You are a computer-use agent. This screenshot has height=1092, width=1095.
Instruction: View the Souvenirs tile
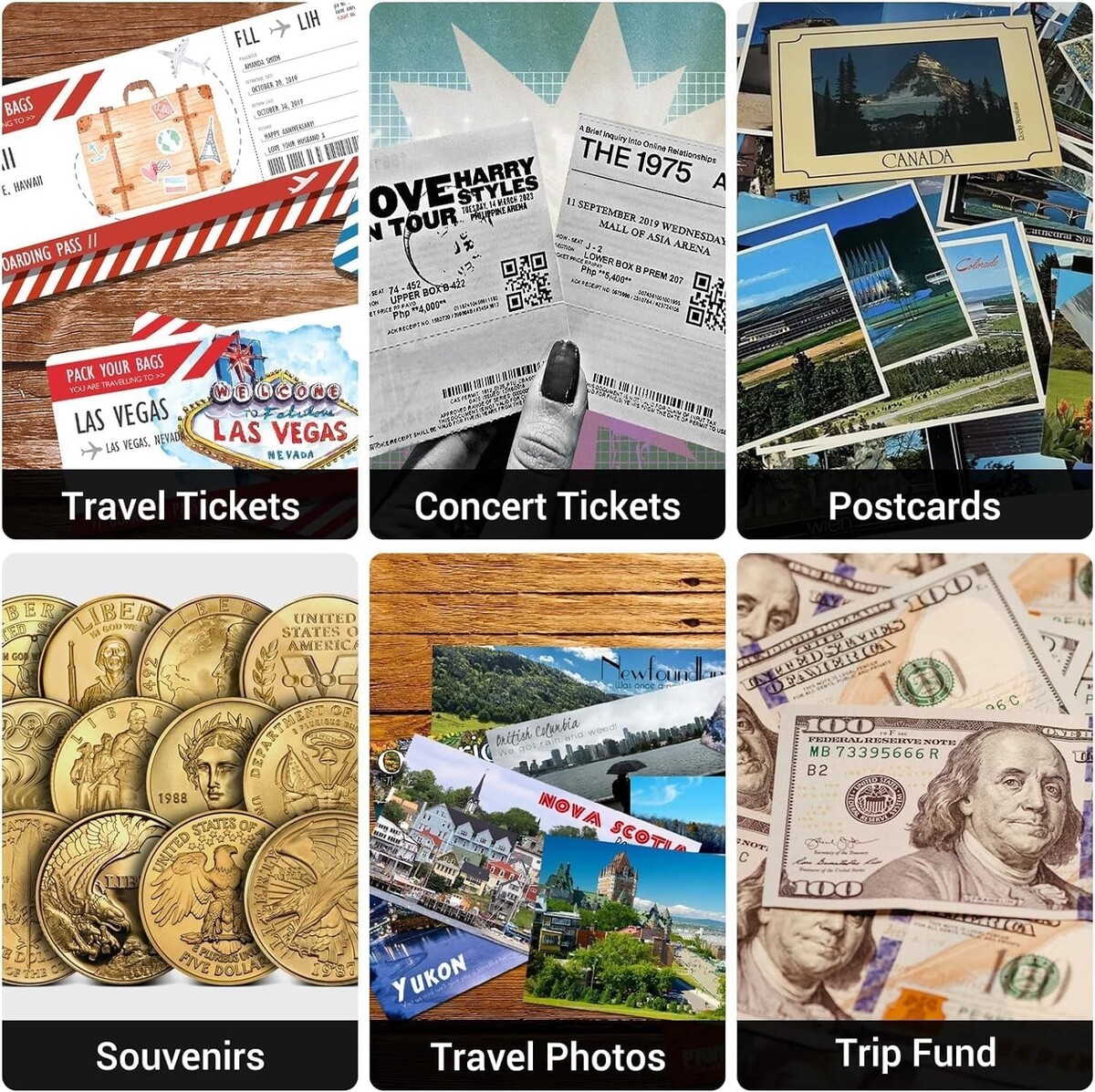[180, 821]
